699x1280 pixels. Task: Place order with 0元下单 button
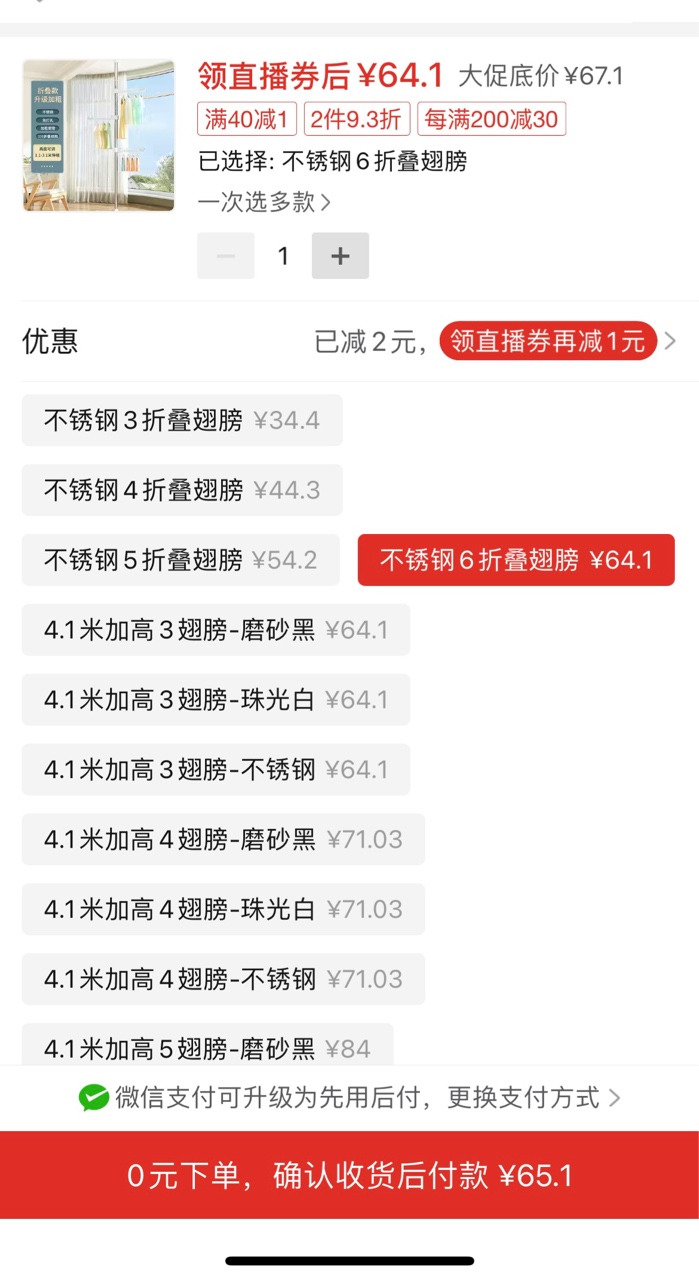[349, 1175]
